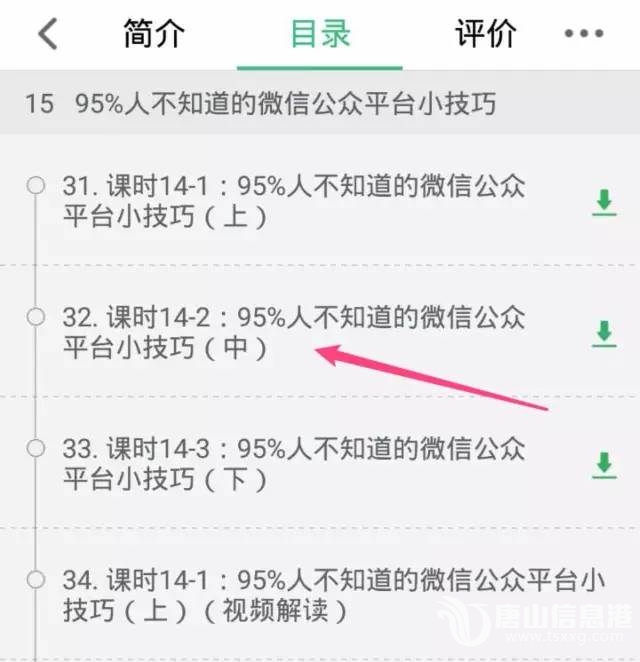Select the 目录 tab

click(x=320, y=34)
